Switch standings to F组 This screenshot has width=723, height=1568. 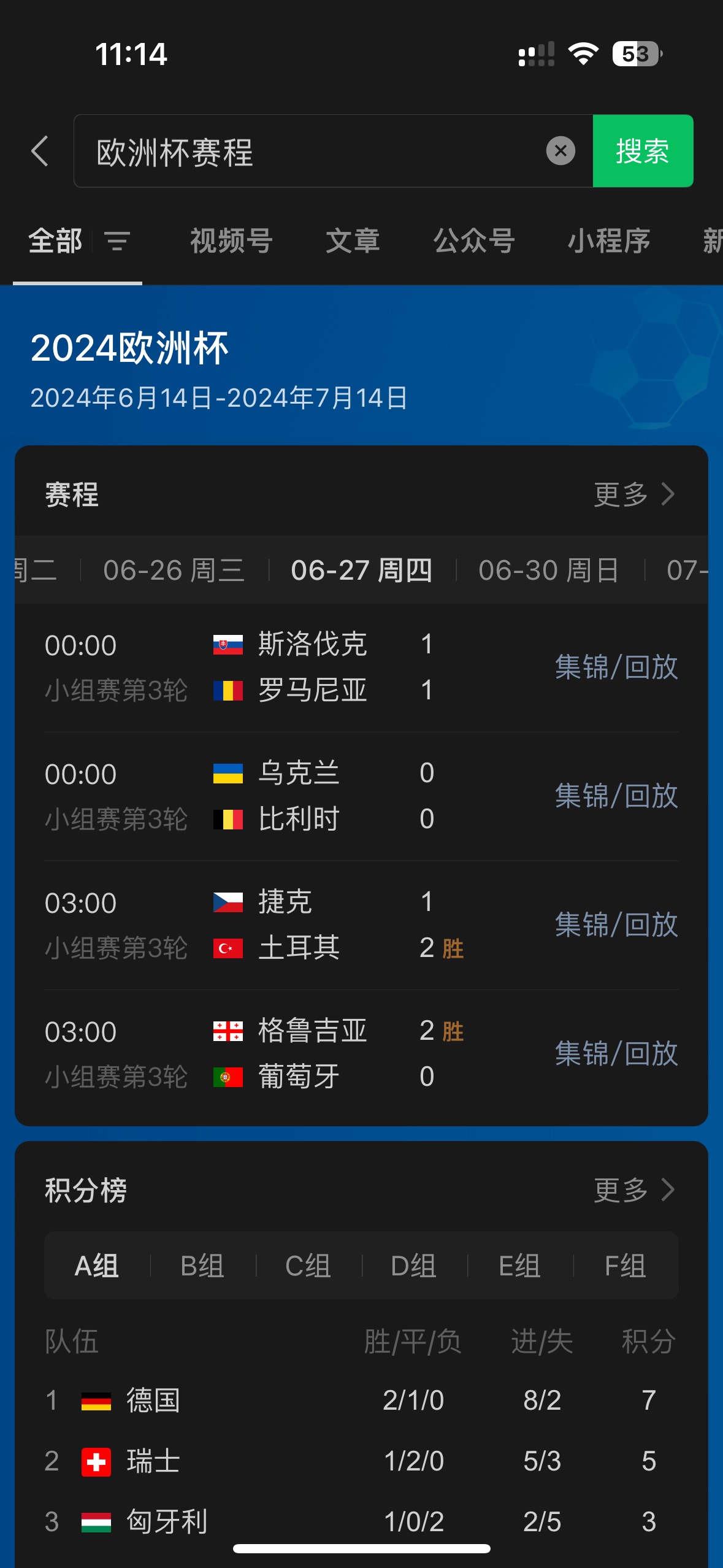625,1266
